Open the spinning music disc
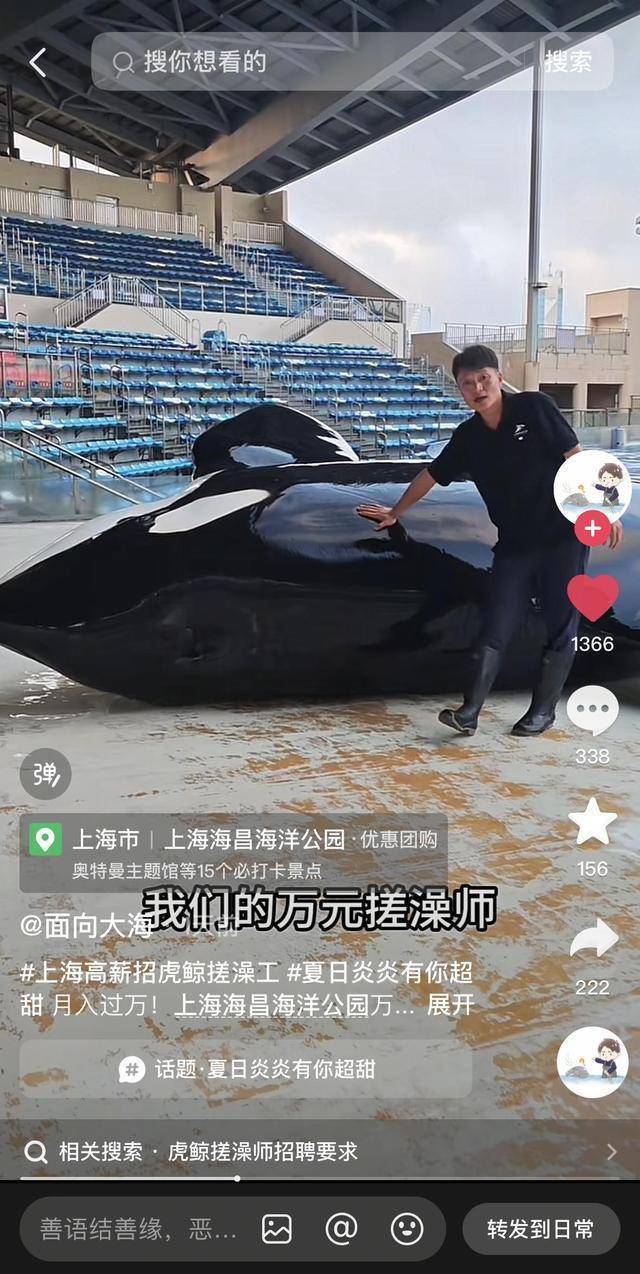 (592, 1062)
